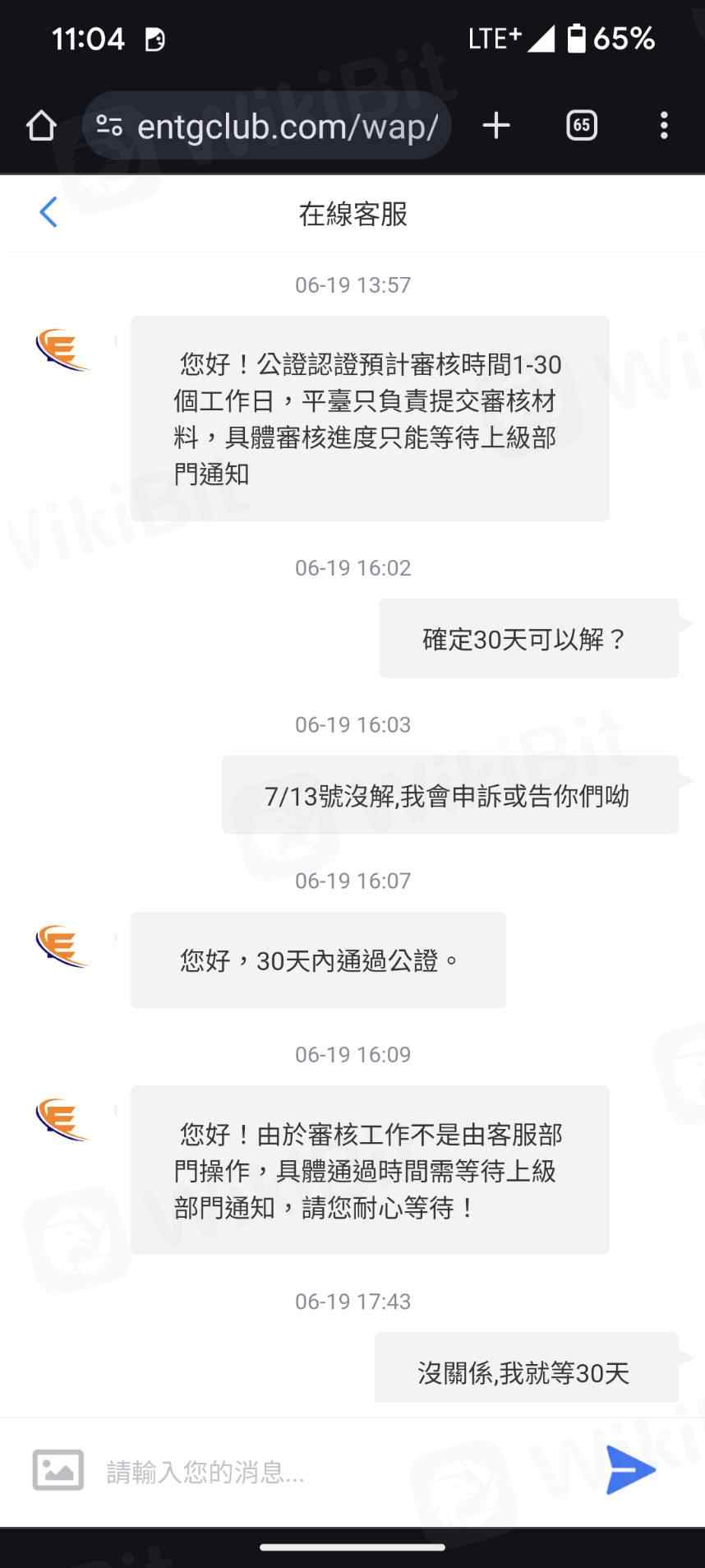705x1568 pixels.
Task: Go back from online customer service chat
Action: (x=48, y=212)
